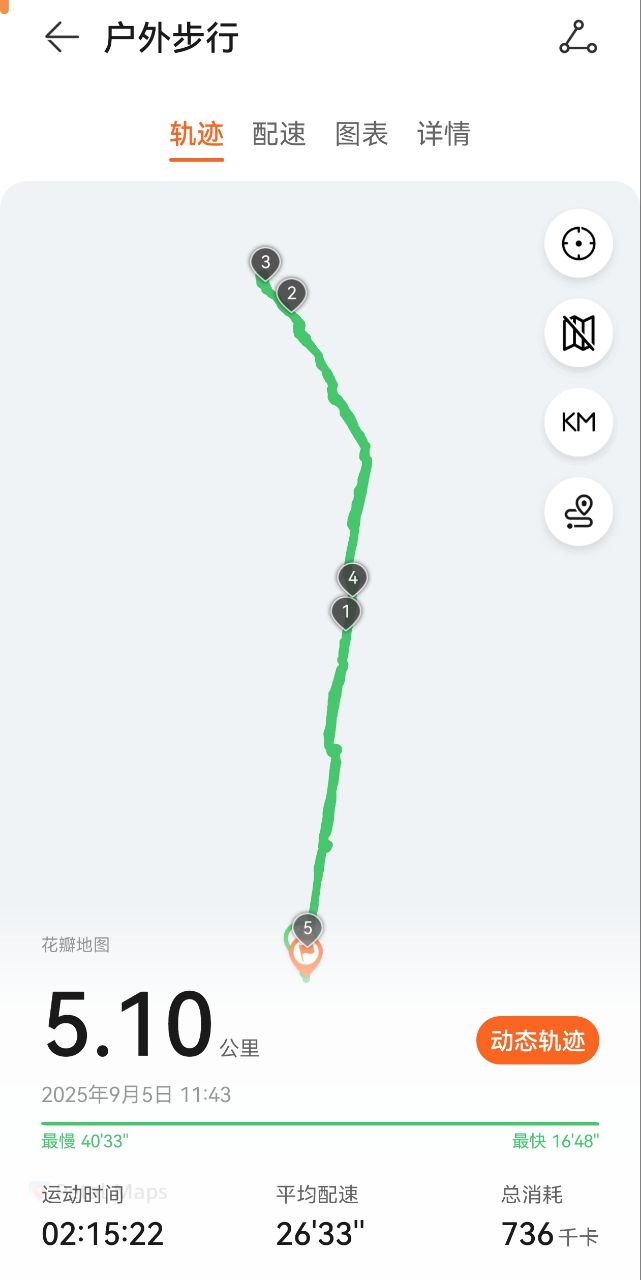Select the 轨迹 tab
The width and height of the screenshot is (641, 1280).
[196, 134]
